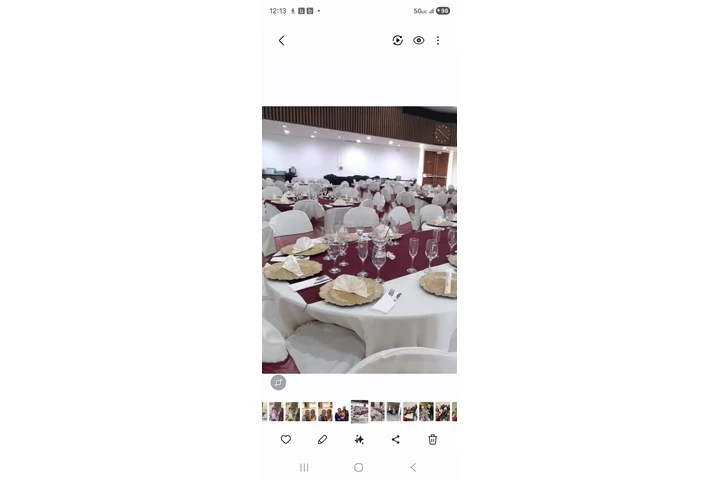Select the first thumbnail in the filmstrip
The image size is (720, 480).
(x=265, y=411)
